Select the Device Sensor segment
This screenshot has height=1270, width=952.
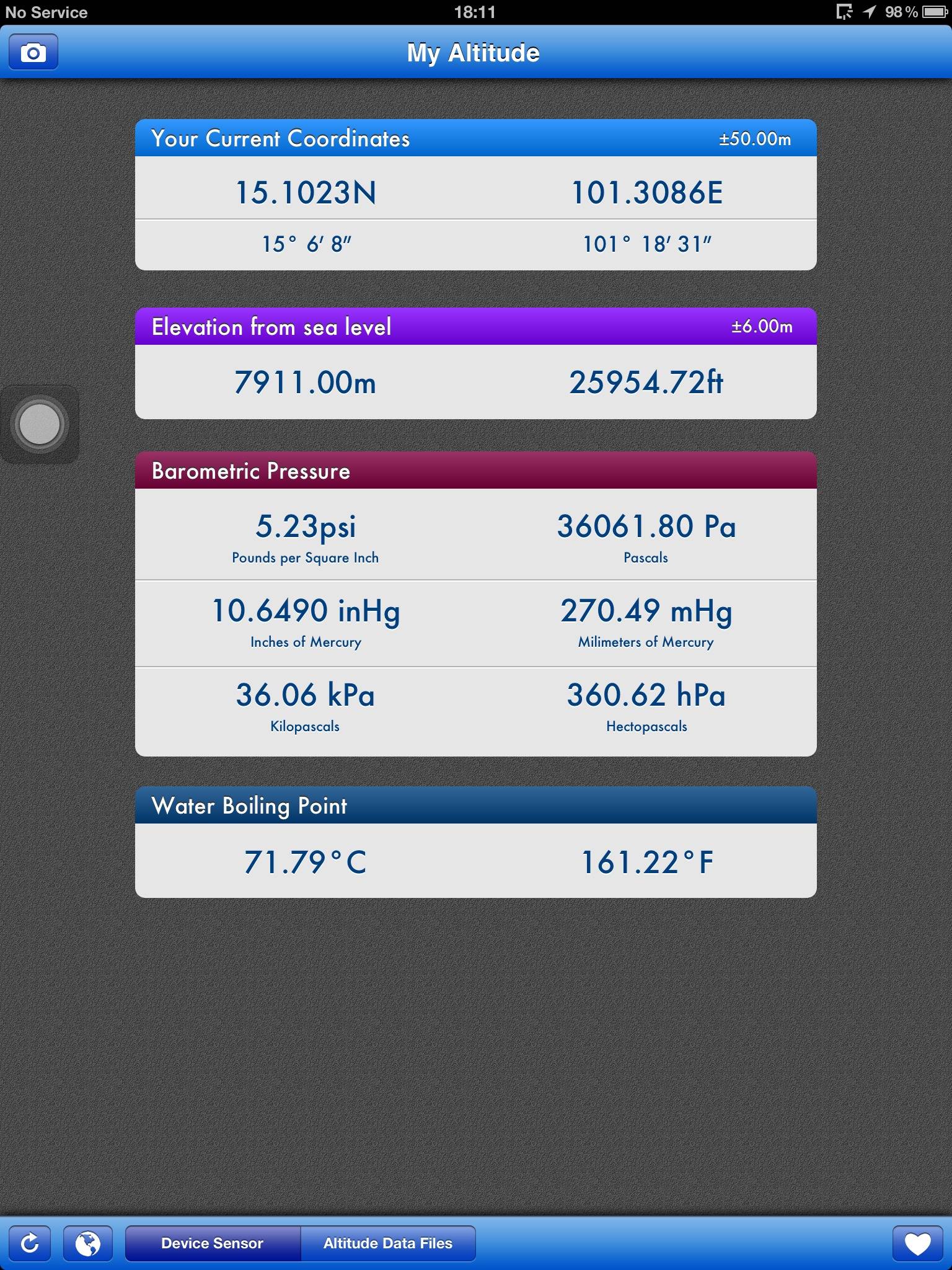213,1243
